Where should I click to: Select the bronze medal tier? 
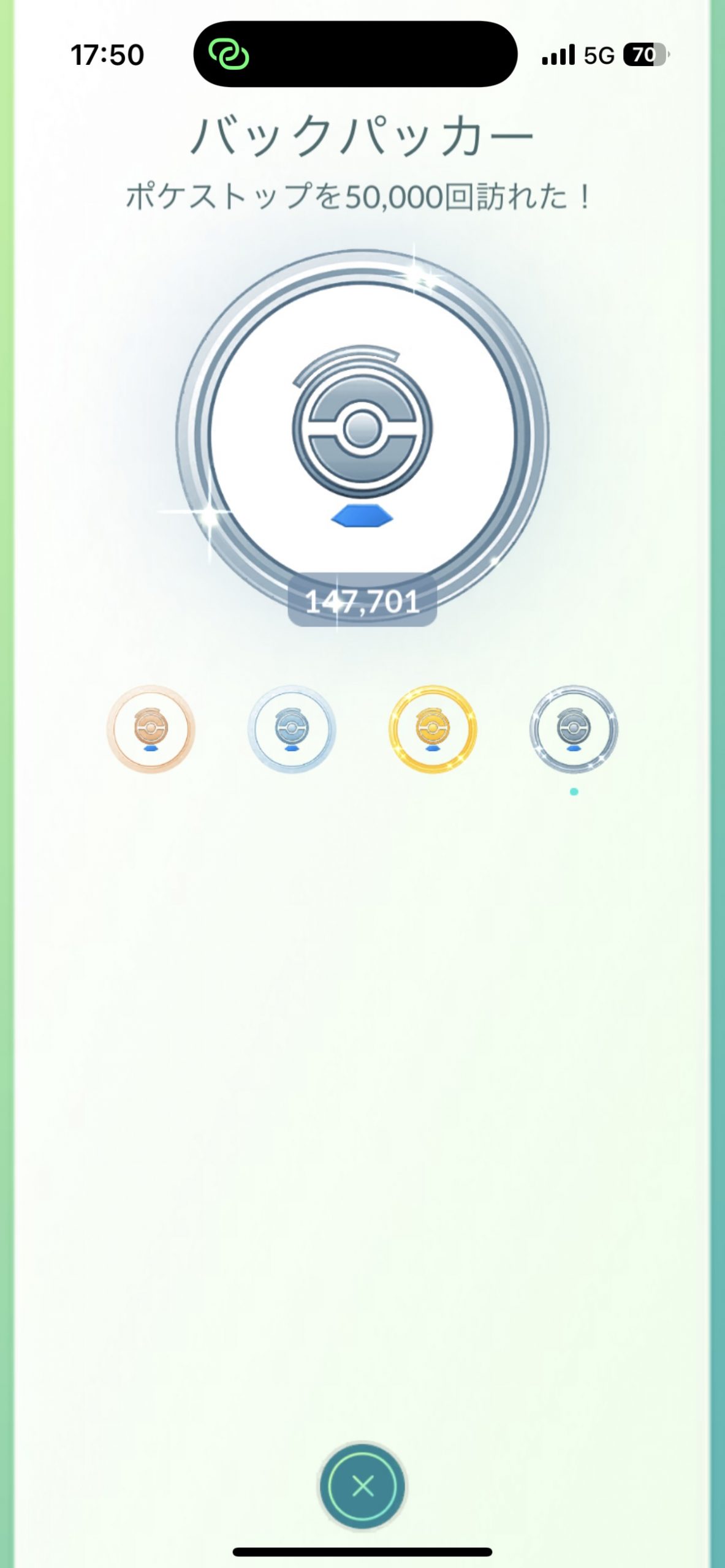pyautogui.click(x=151, y=729)
